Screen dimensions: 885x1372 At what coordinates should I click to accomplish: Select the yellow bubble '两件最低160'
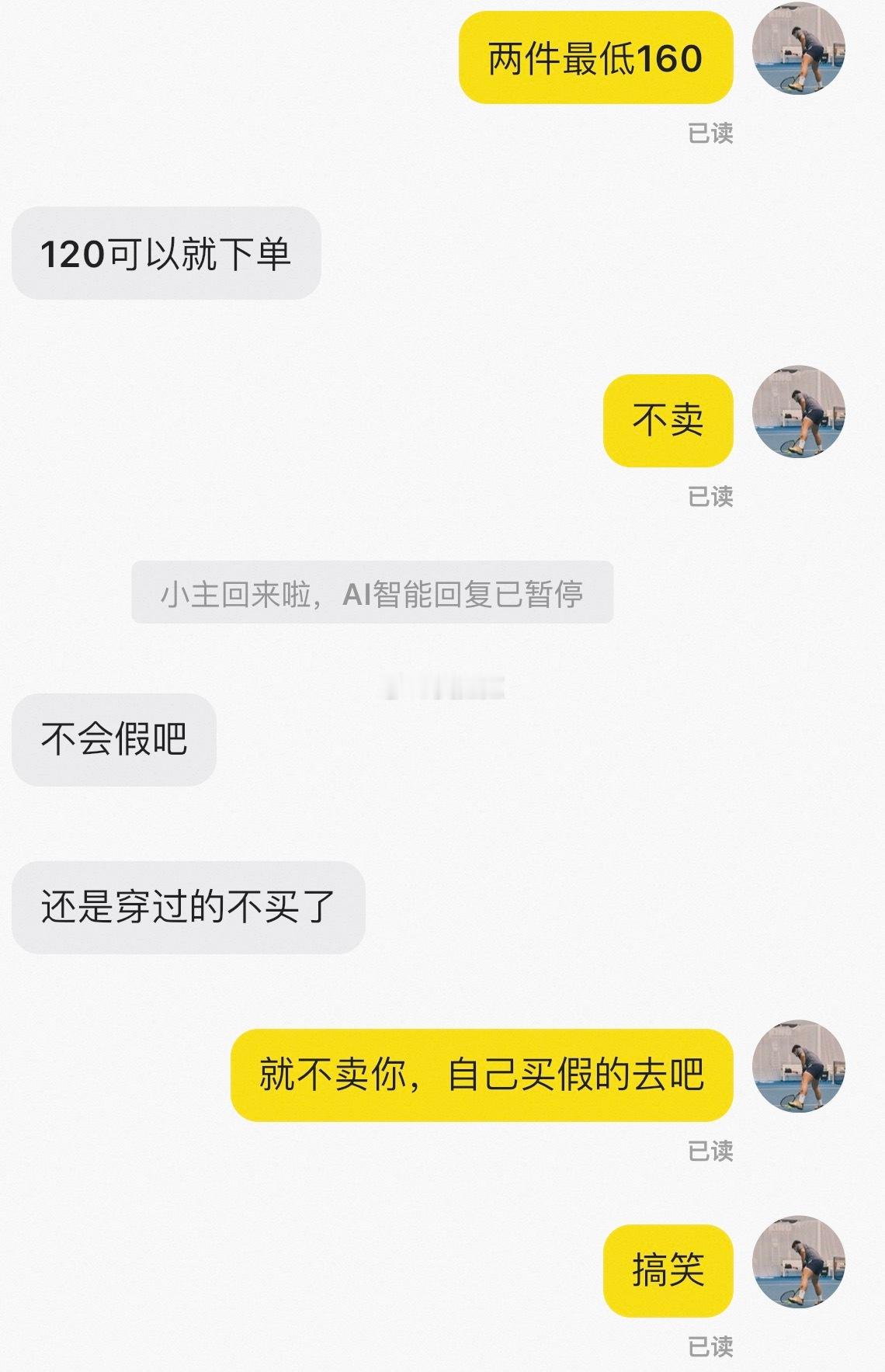pyautogui.click(x=598, y=56)
